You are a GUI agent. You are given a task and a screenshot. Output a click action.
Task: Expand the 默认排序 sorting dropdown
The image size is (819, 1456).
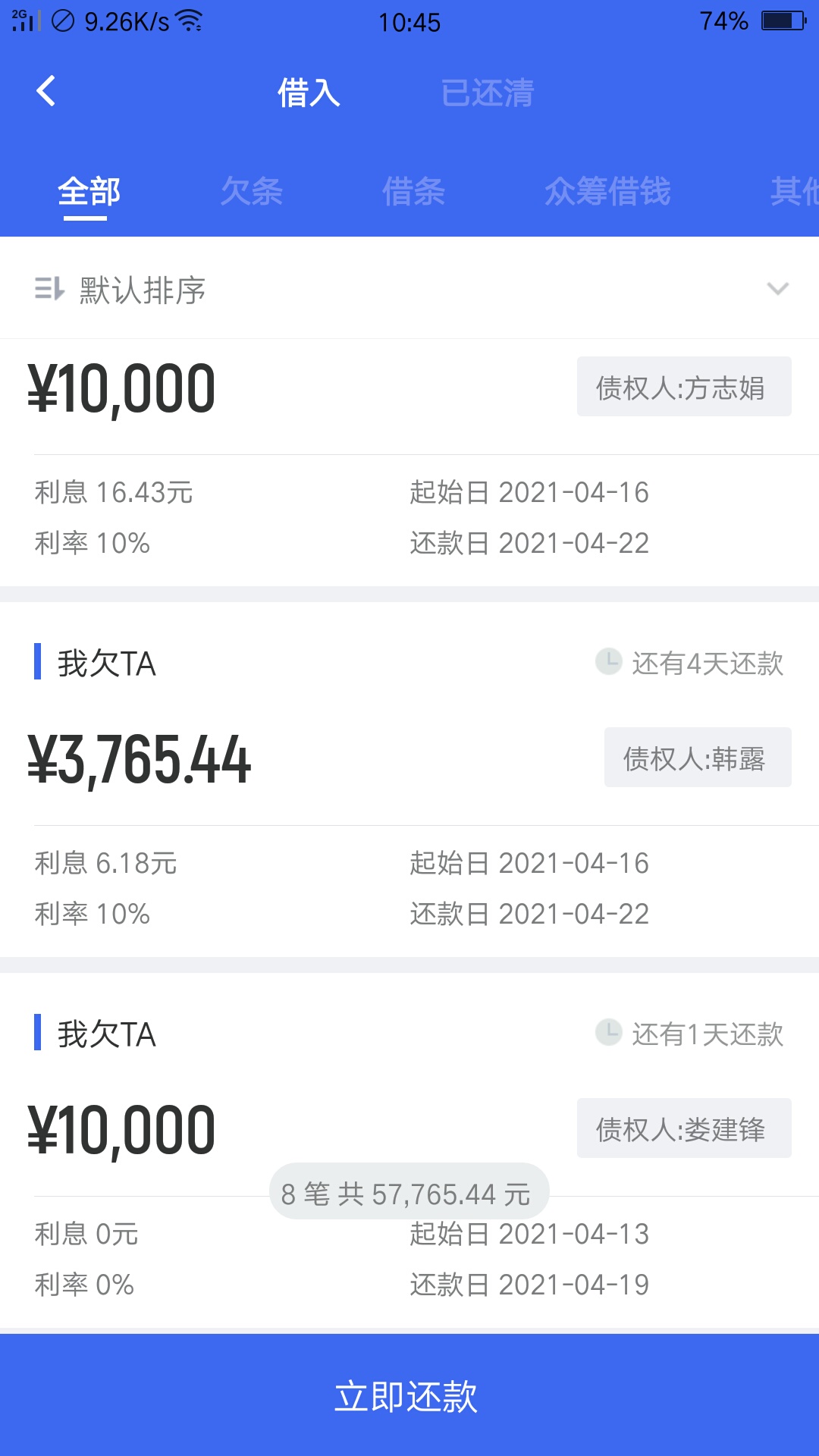pos(409,289)
